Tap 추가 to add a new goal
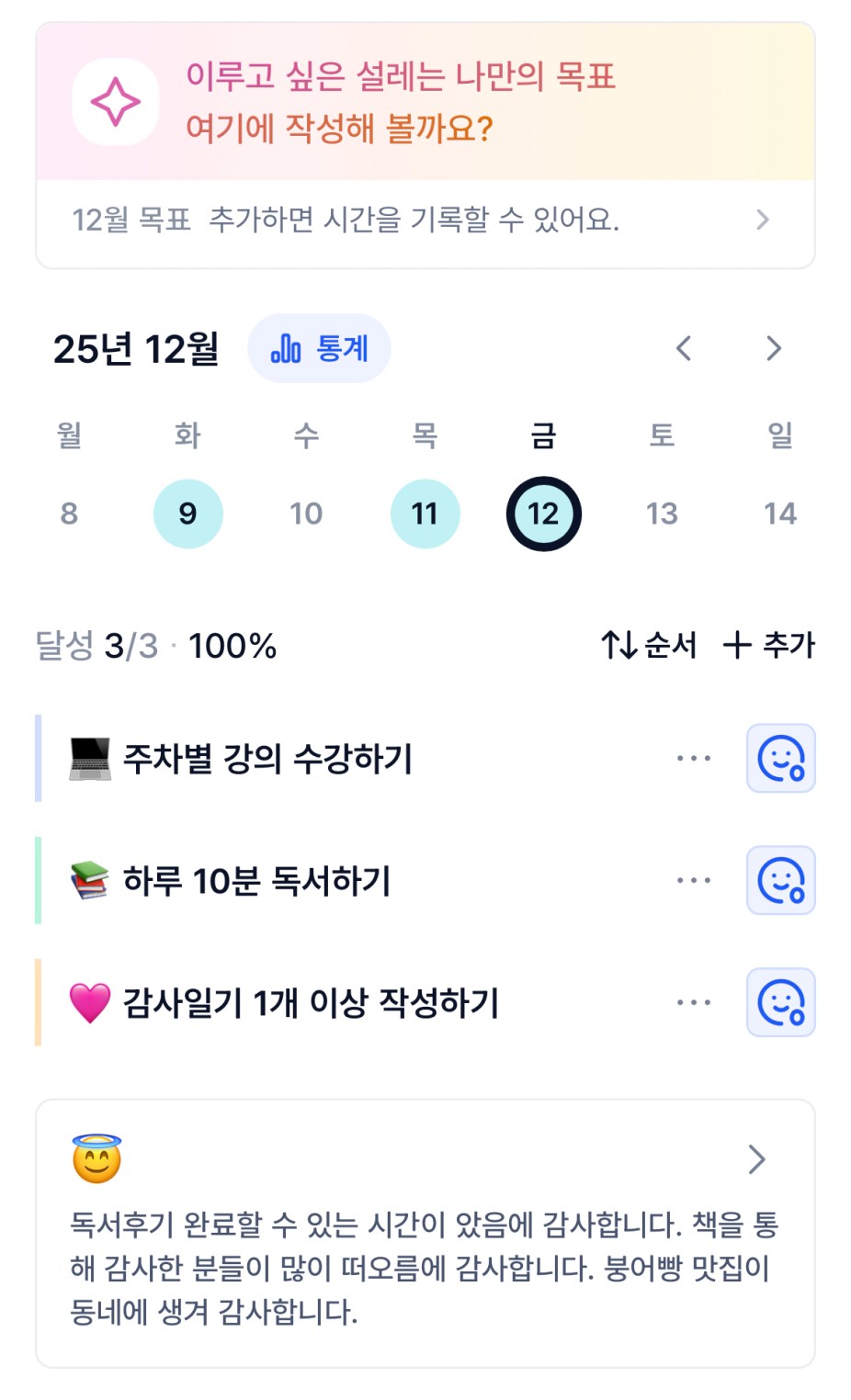 [x=769, y=645]
